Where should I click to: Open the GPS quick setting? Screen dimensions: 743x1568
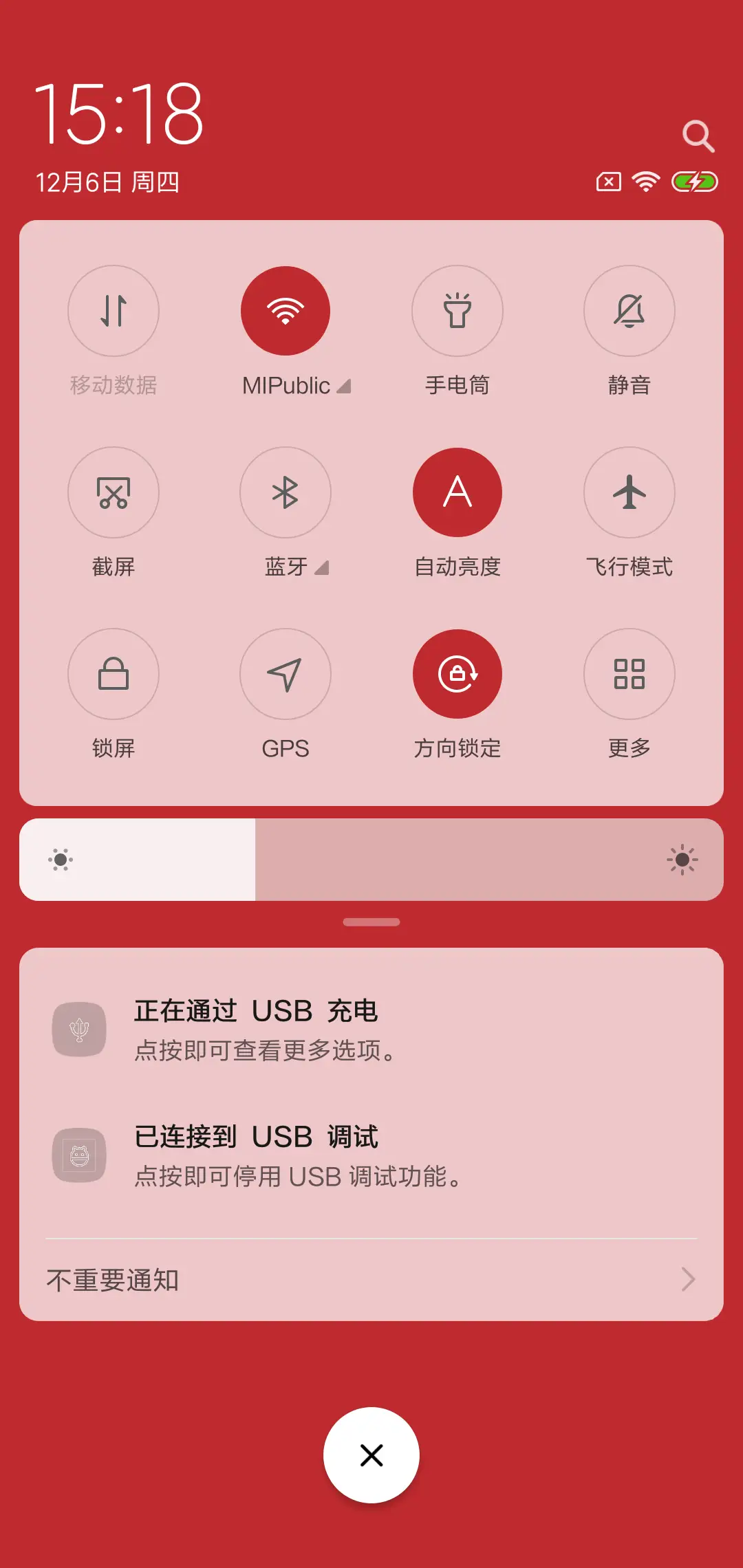point(286,674)
